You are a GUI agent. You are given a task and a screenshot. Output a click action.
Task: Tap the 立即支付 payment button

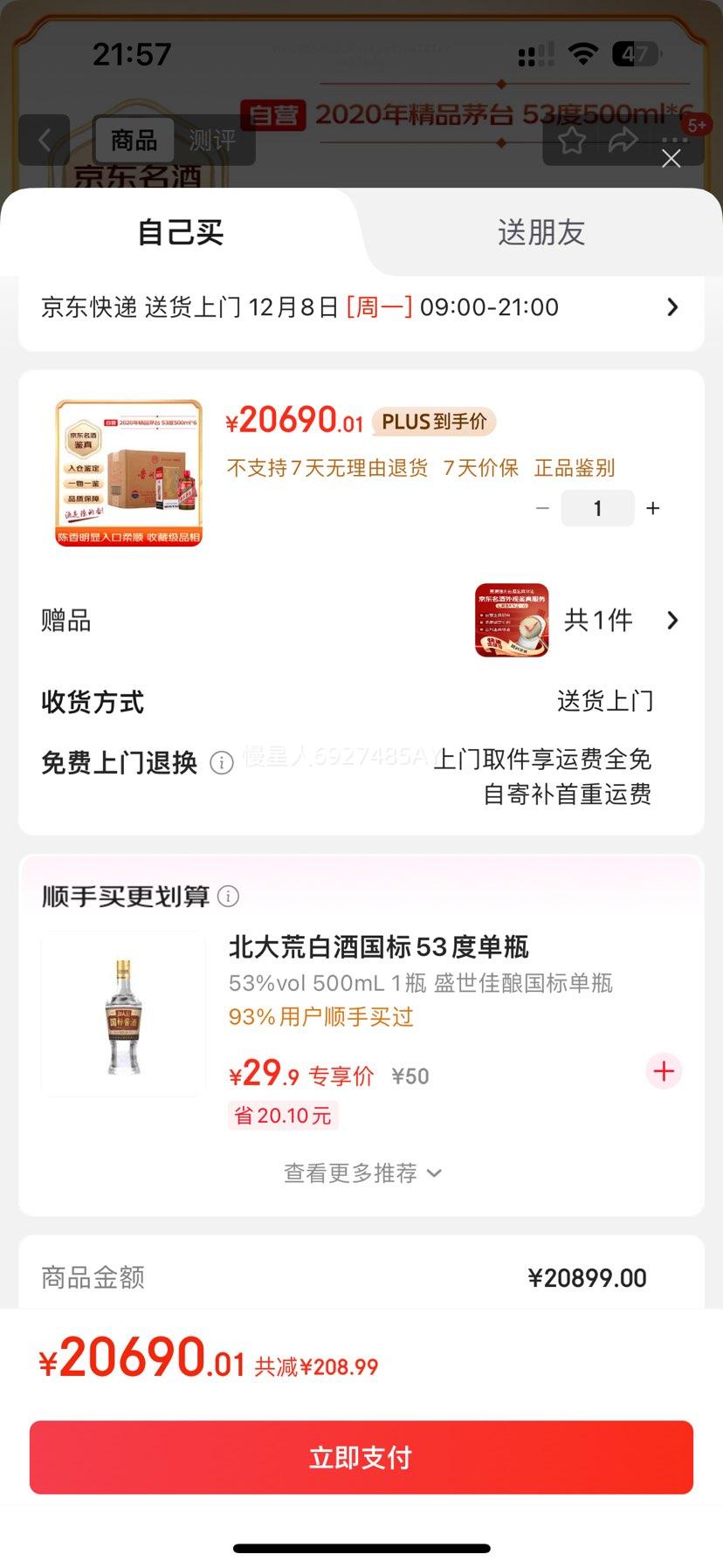point(361,1455)
